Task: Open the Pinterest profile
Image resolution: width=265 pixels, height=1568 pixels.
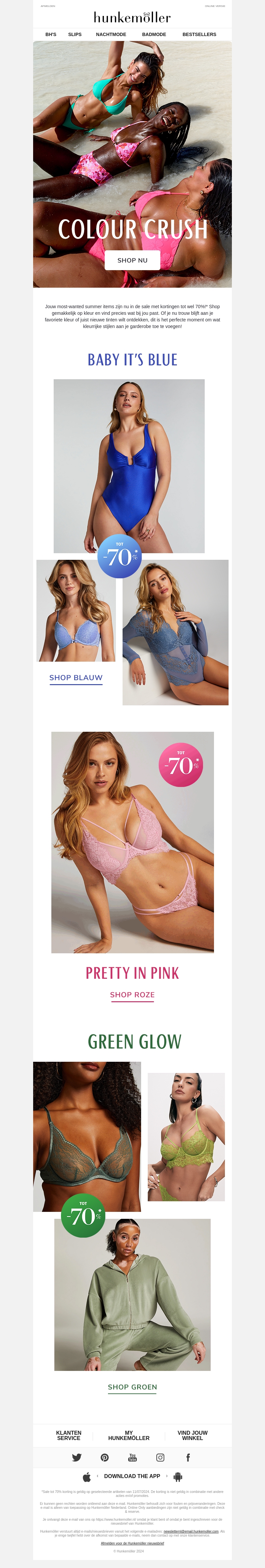Action: click(x=105, y=1457)
